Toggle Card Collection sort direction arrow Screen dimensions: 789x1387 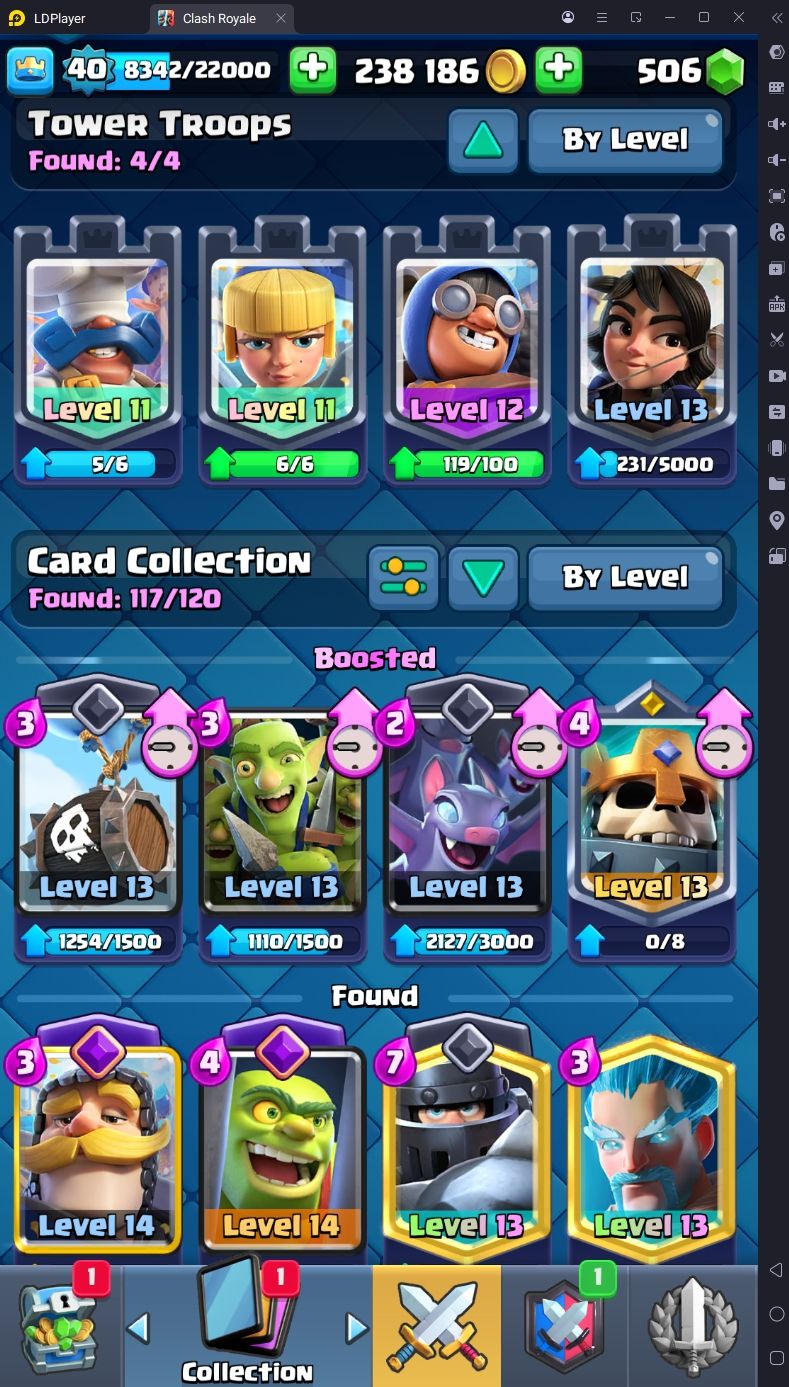click(483, 577)
